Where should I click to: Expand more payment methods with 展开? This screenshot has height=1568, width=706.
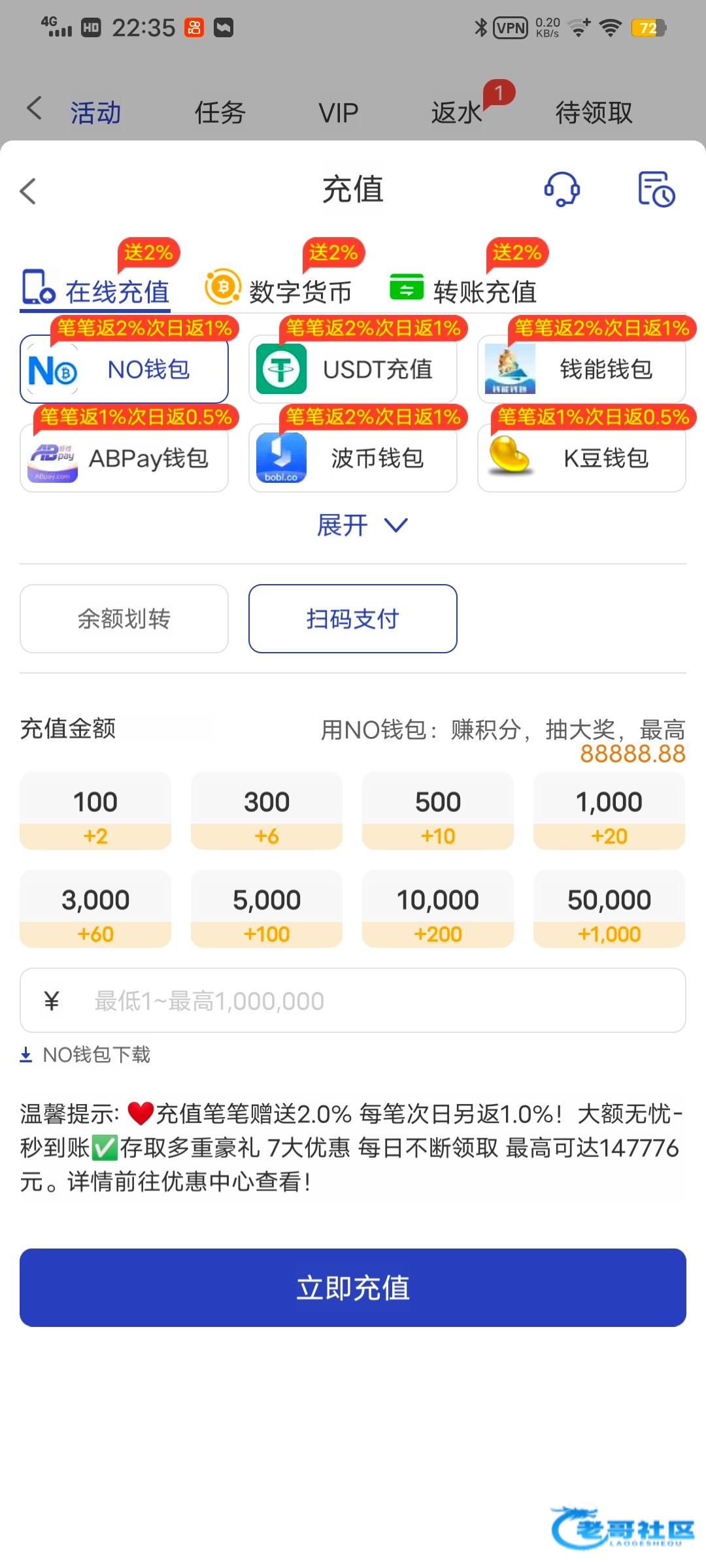click(362, 525)
